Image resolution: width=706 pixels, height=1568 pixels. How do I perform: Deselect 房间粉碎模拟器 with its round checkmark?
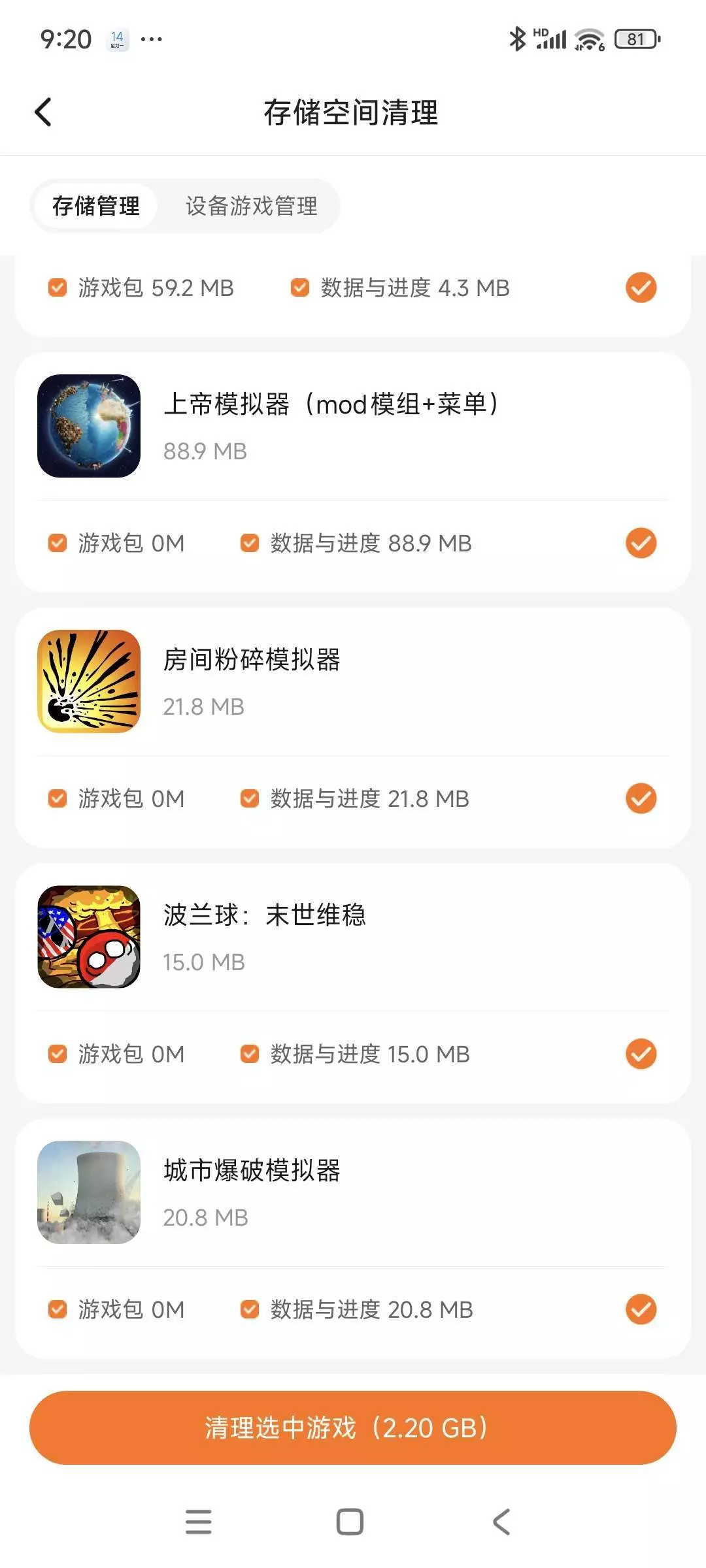point(641,798)
